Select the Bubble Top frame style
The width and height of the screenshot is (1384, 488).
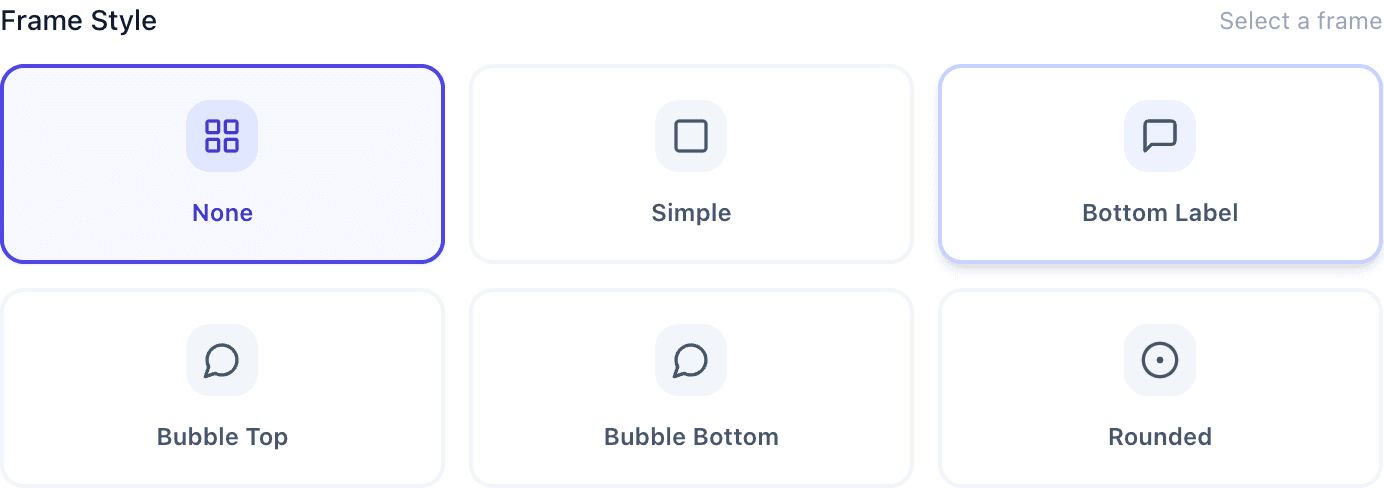coord(222,388)
